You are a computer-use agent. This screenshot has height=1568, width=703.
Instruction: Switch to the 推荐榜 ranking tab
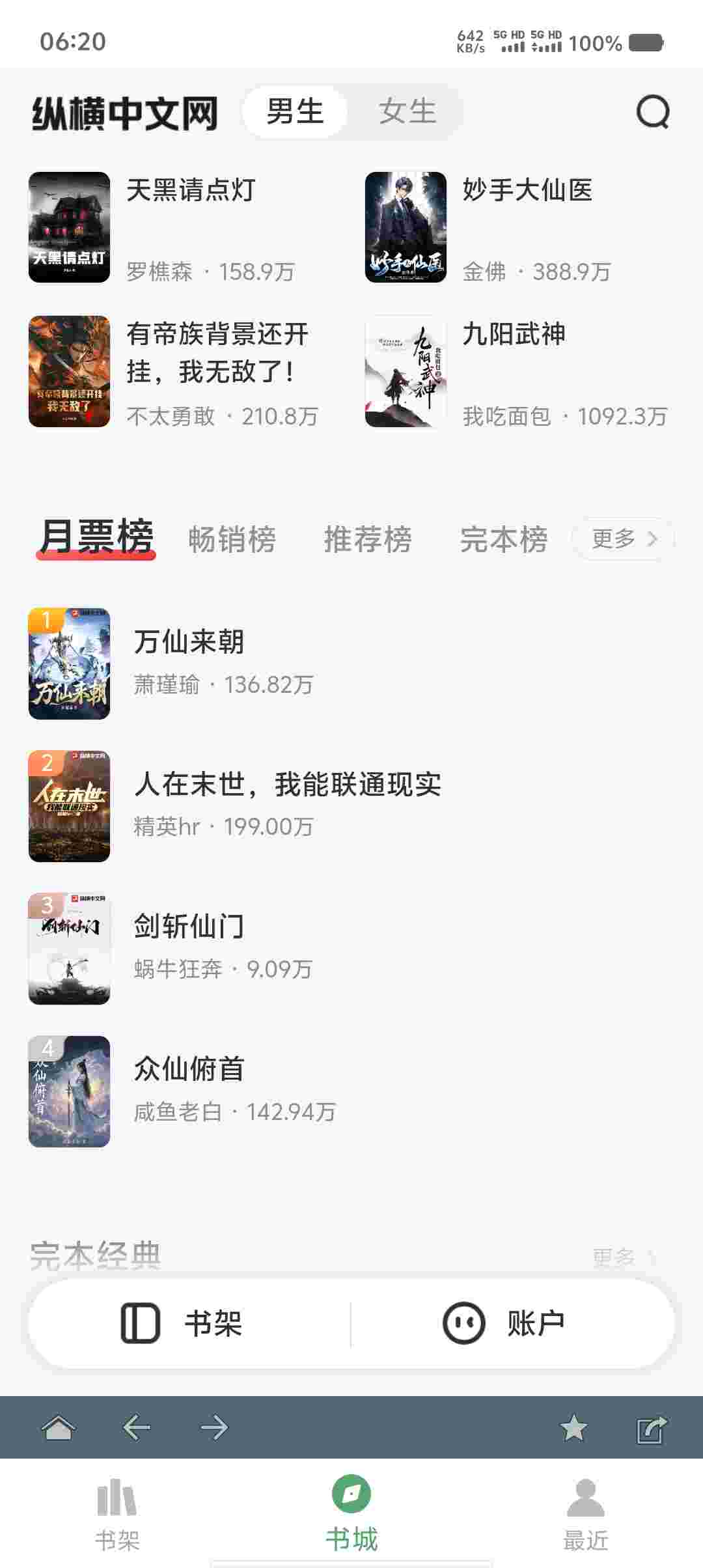pyautogui.click(x=368, y=540)
